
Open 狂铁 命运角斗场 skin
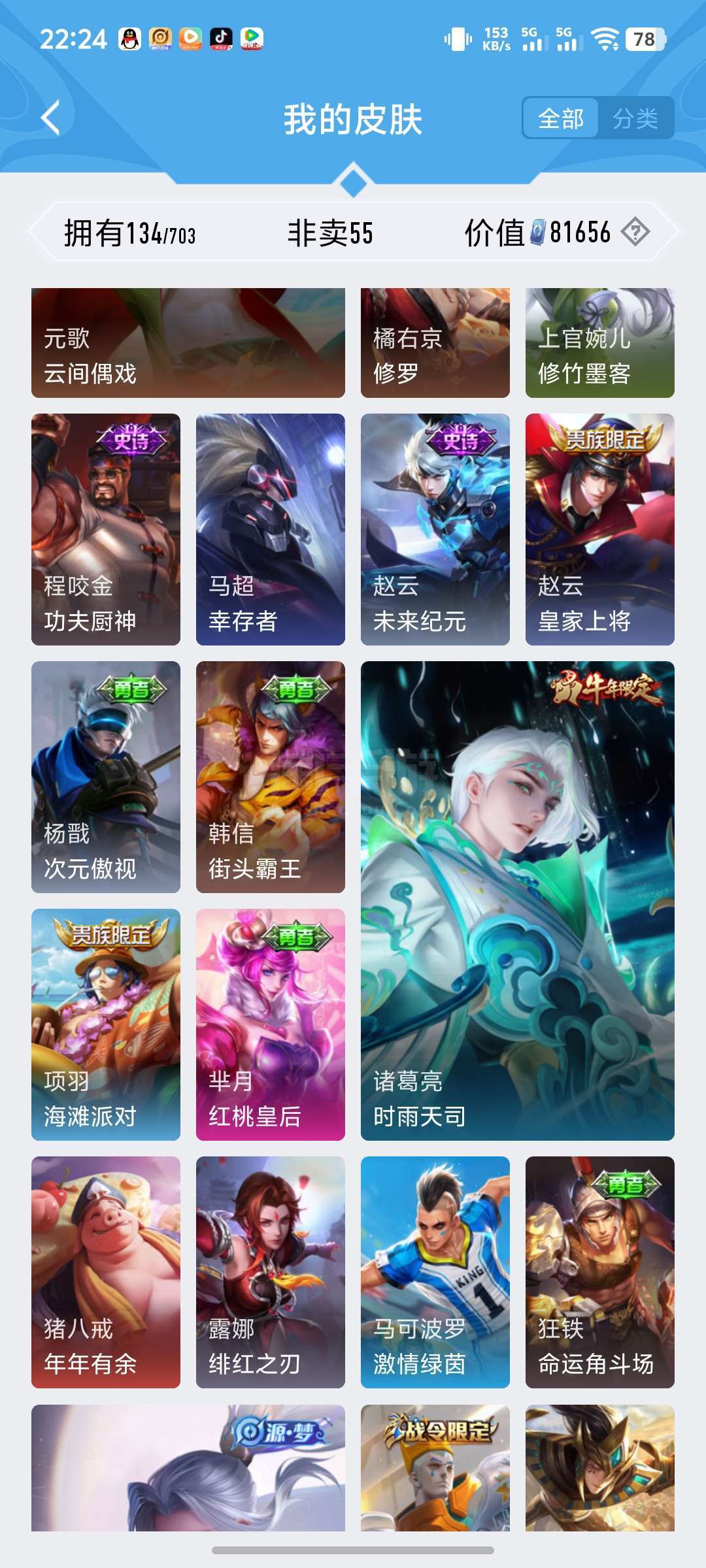click(600, 1272)
